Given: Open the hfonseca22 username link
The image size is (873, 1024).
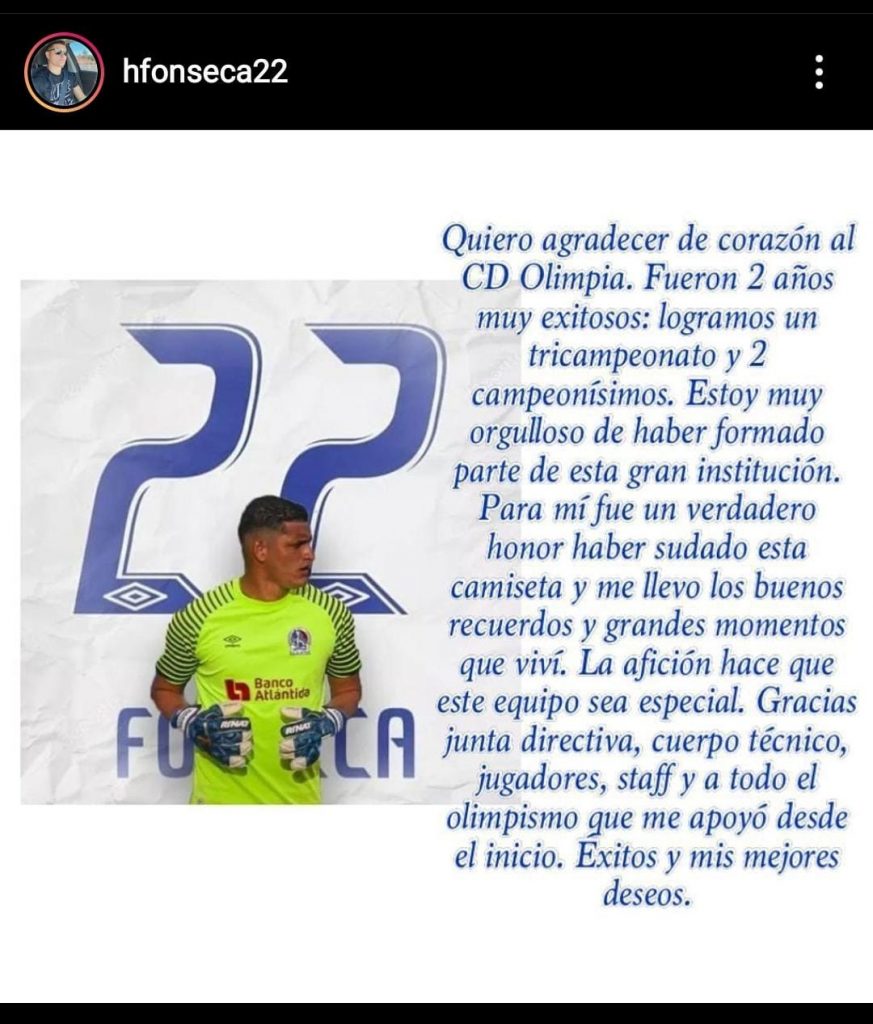Looking at the screenshot, I should click(x=205, y=72).
